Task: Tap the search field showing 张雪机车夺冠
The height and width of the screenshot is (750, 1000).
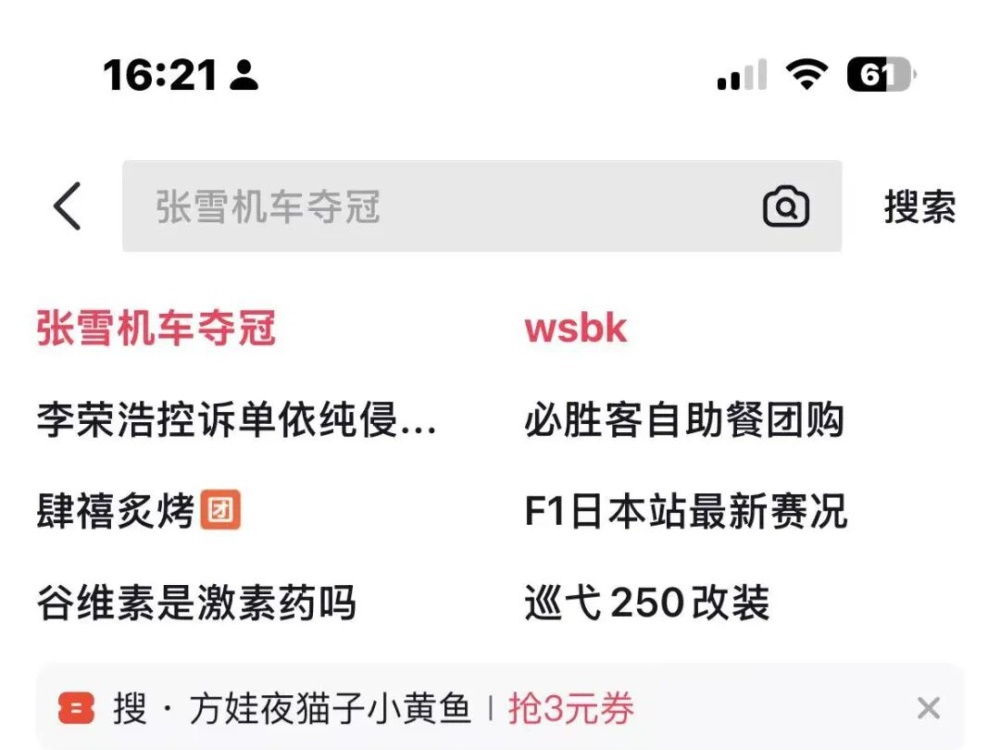Action: point(440,207)
